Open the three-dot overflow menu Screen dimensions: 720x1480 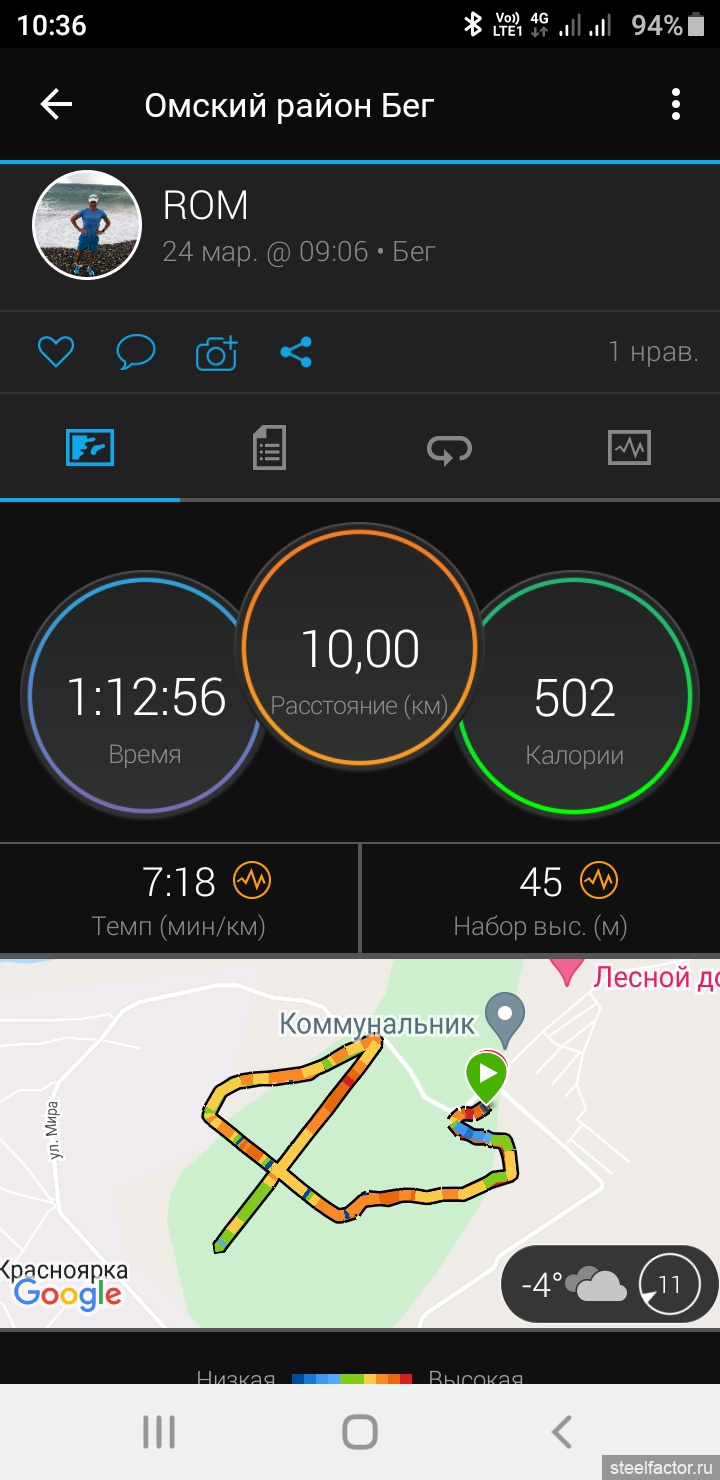click(676, 104)
